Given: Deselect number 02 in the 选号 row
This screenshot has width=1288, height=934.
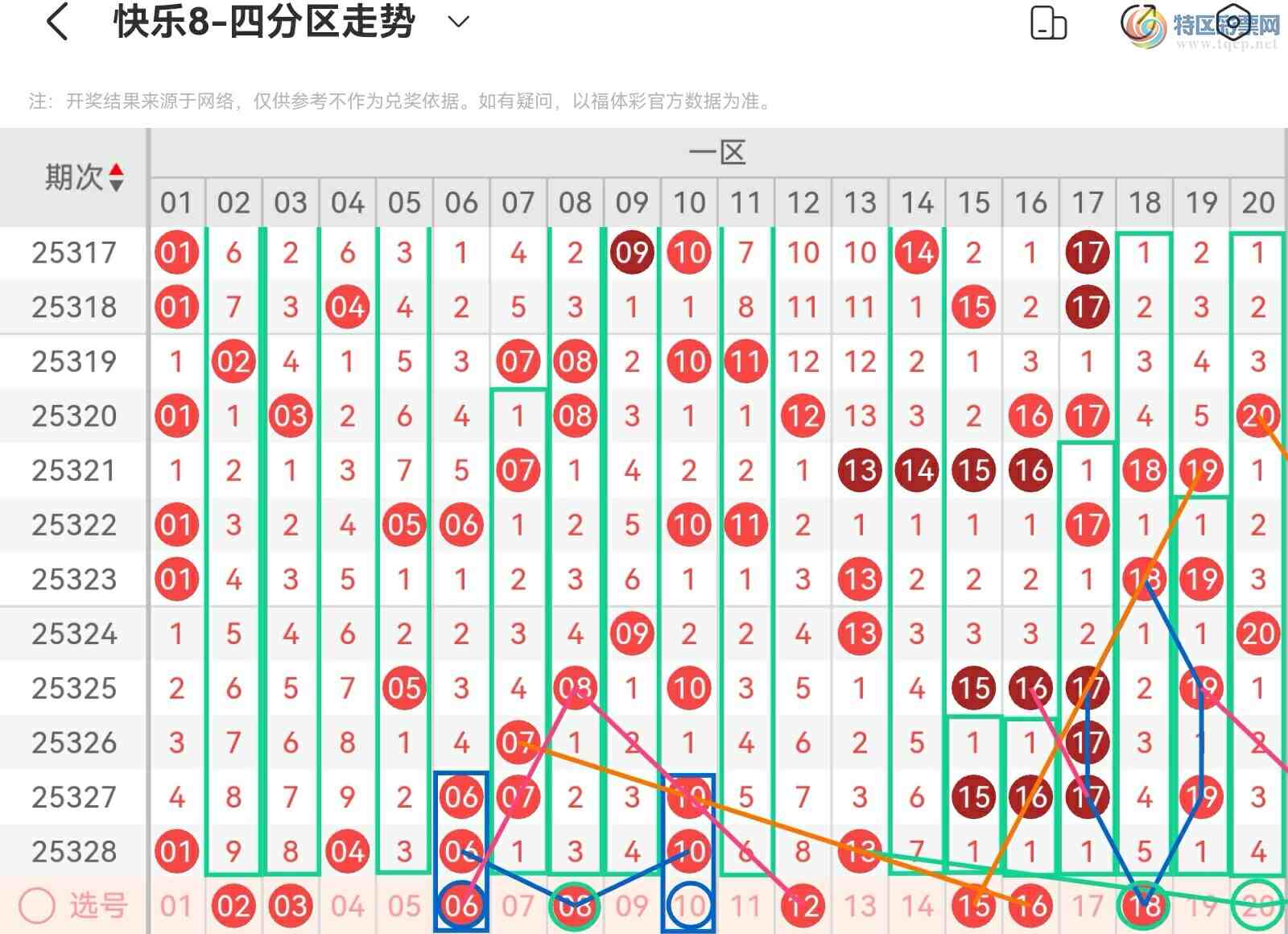Looking at the screenshot, I should 233,906.
